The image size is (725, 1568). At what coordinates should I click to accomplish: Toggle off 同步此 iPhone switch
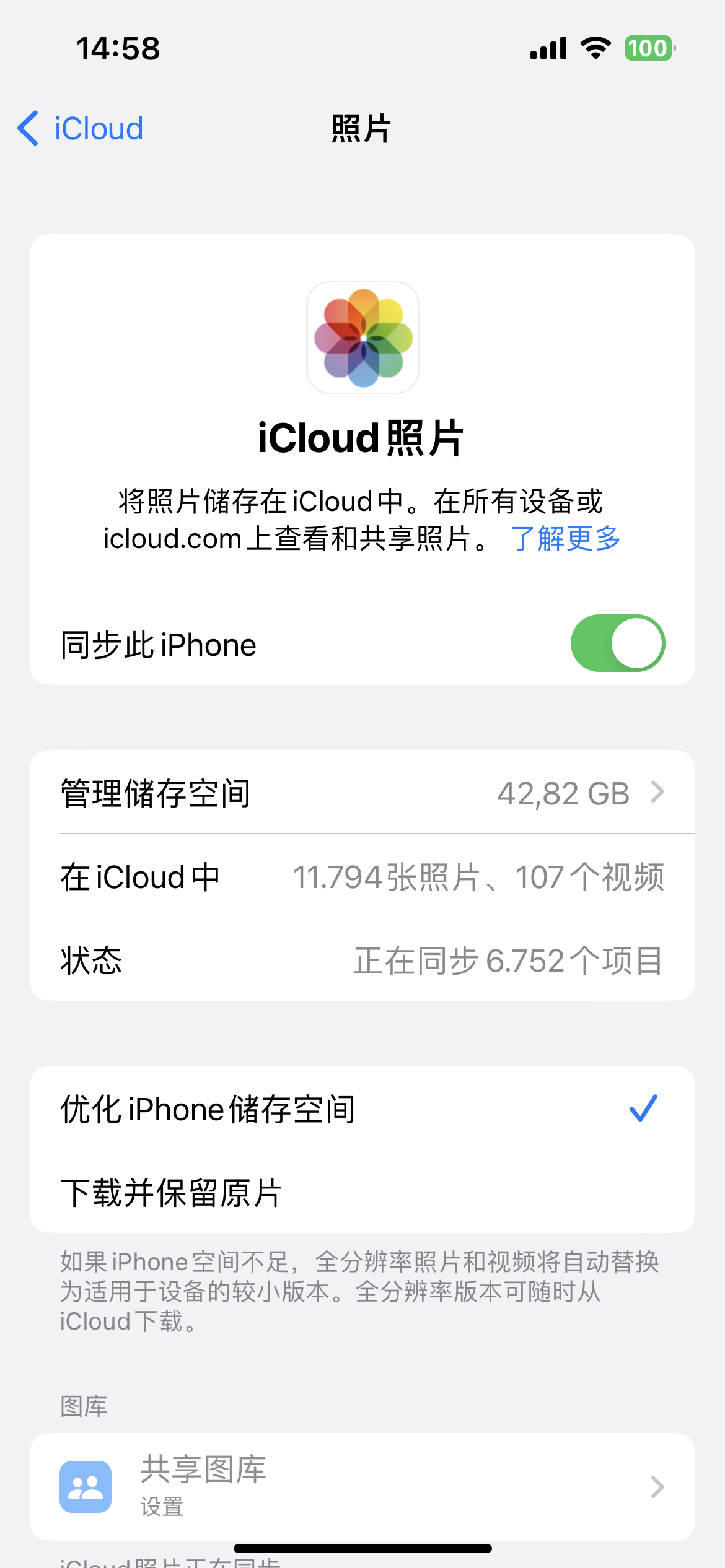pyautogui.click(x=617, y=643)
